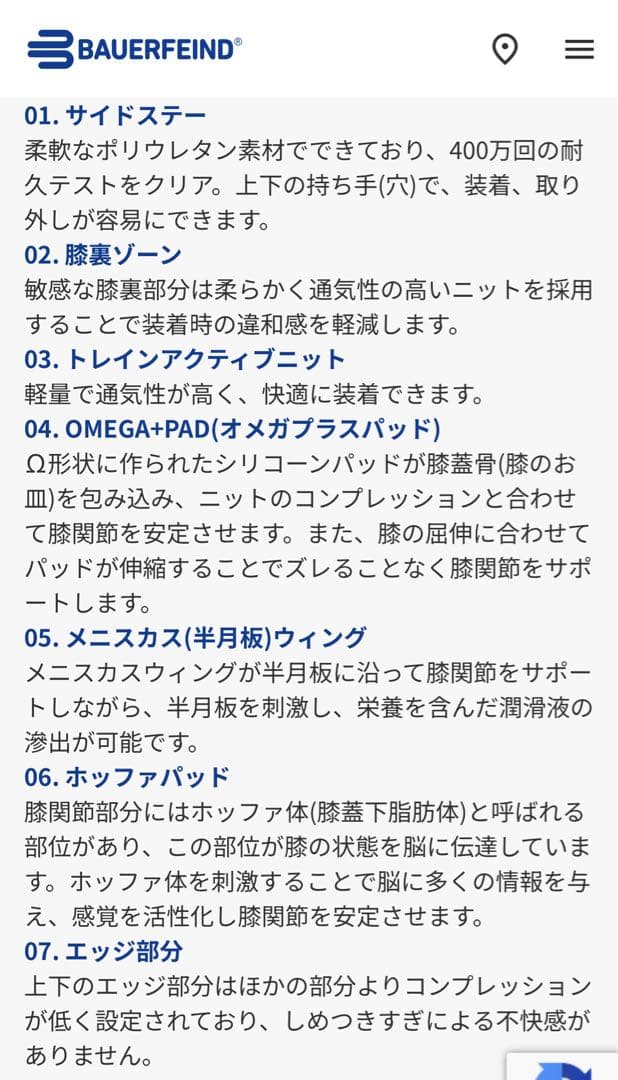Open the hamburger navigation menu

click(x=579, y=49)
